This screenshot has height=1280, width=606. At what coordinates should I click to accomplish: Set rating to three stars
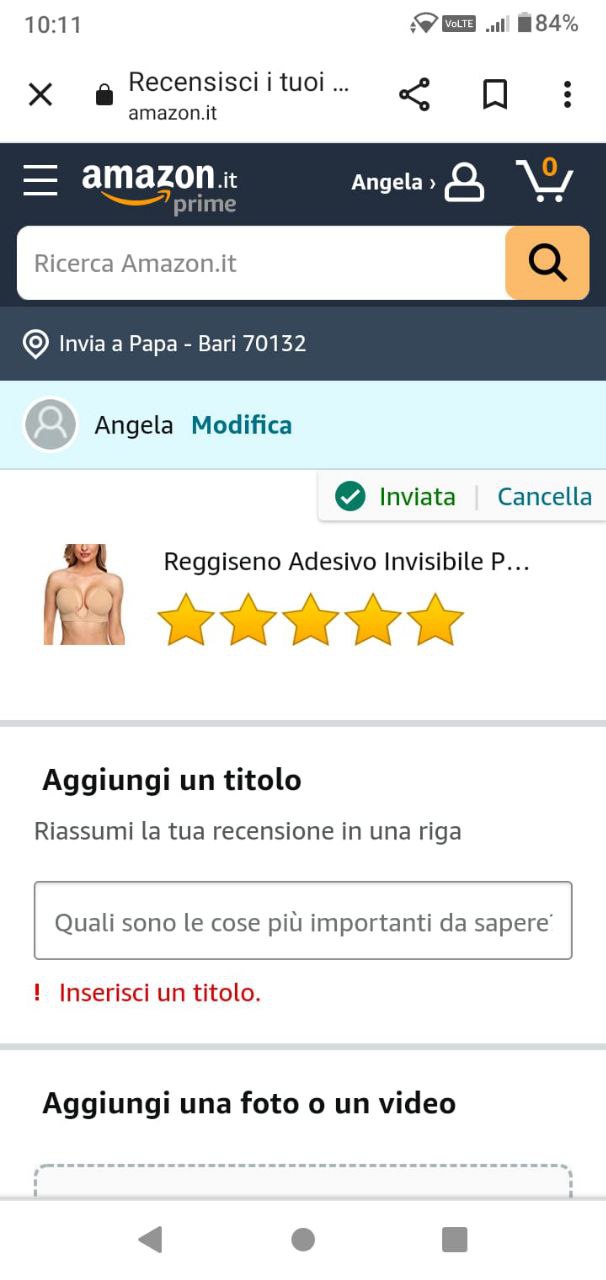coord(311,620)
